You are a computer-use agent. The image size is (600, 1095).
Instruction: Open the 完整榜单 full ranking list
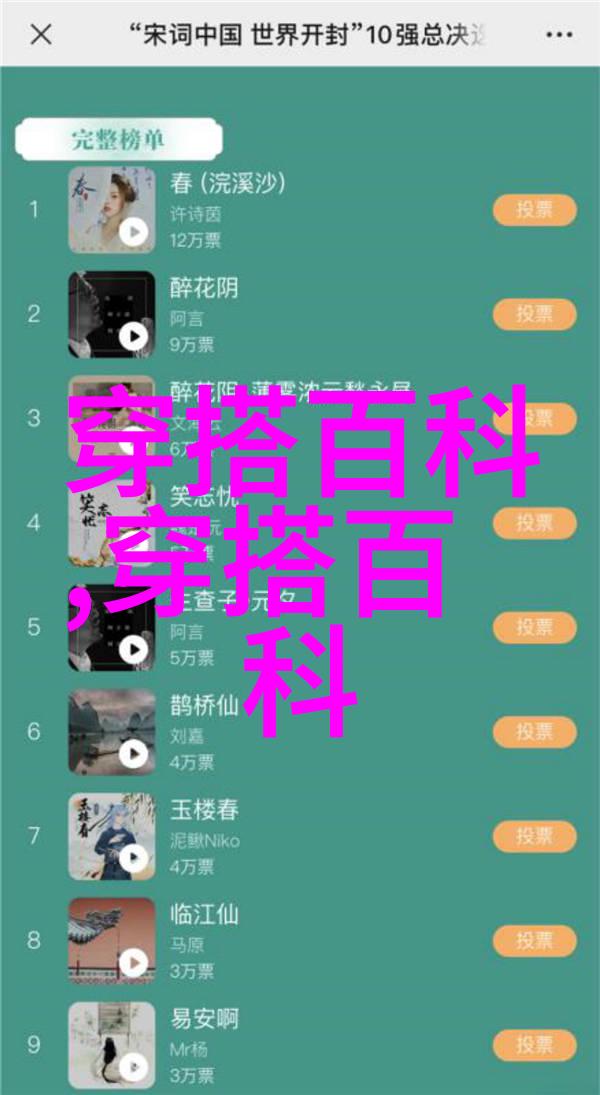[x=117, y=139]
